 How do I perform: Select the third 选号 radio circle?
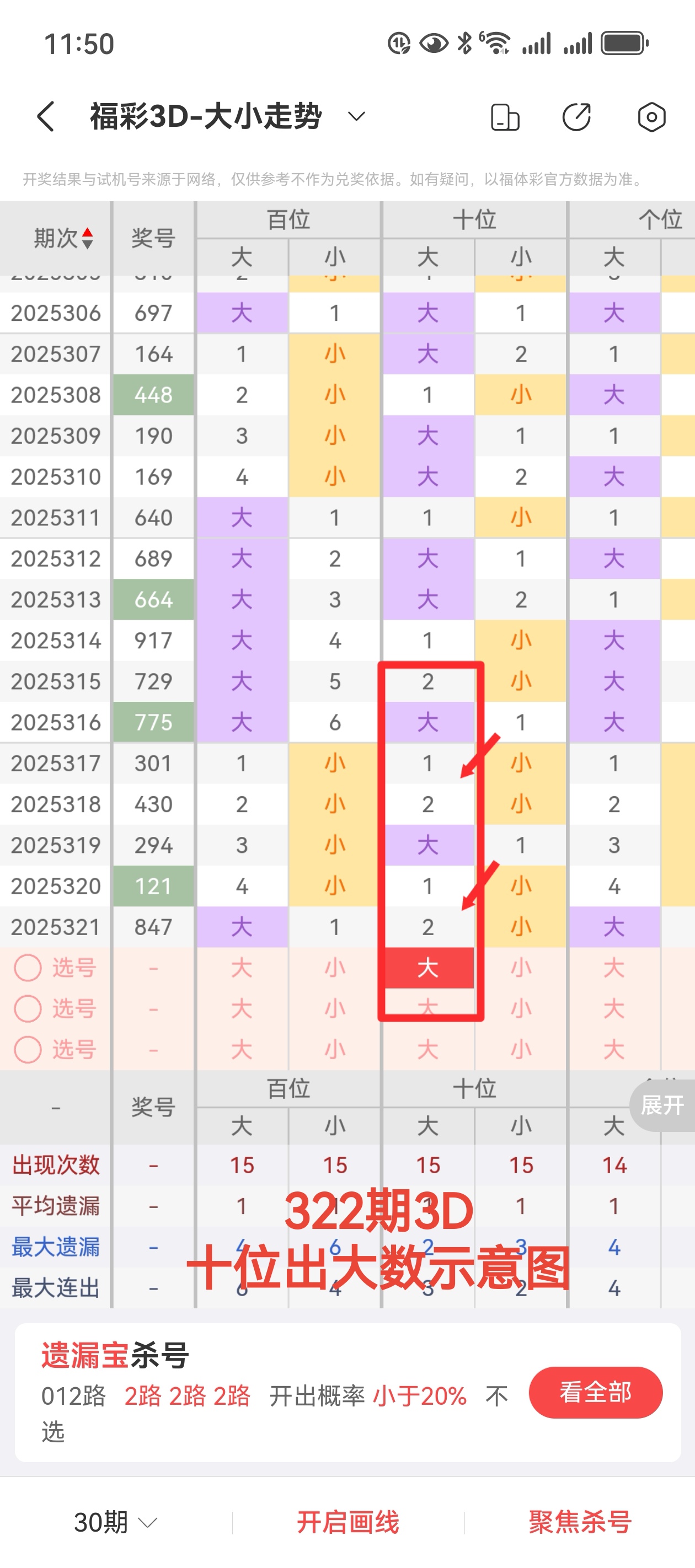pos(27,1049)
